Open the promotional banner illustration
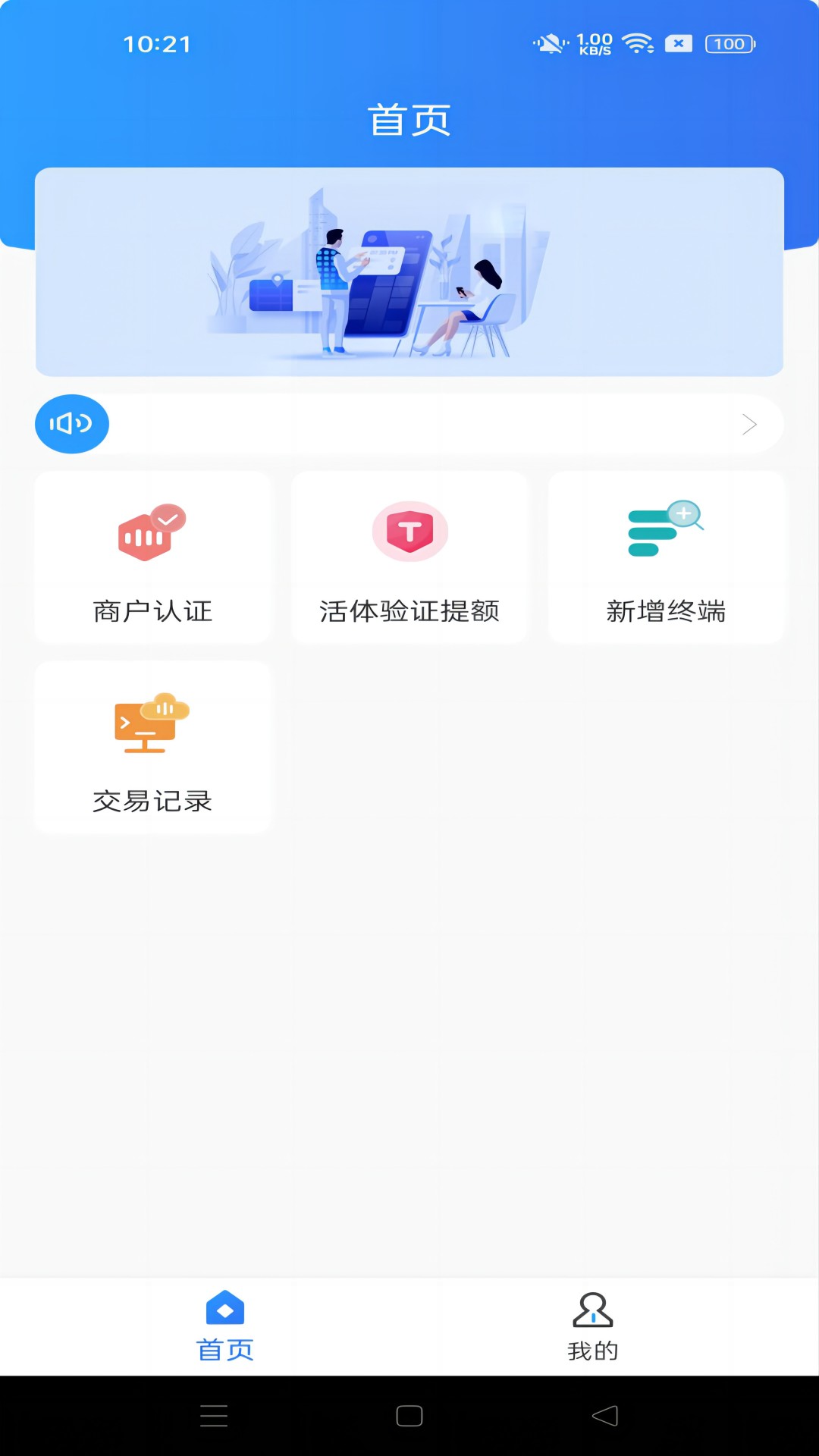819x1456 pixels. pyautogui.click(x=409, y=270)
